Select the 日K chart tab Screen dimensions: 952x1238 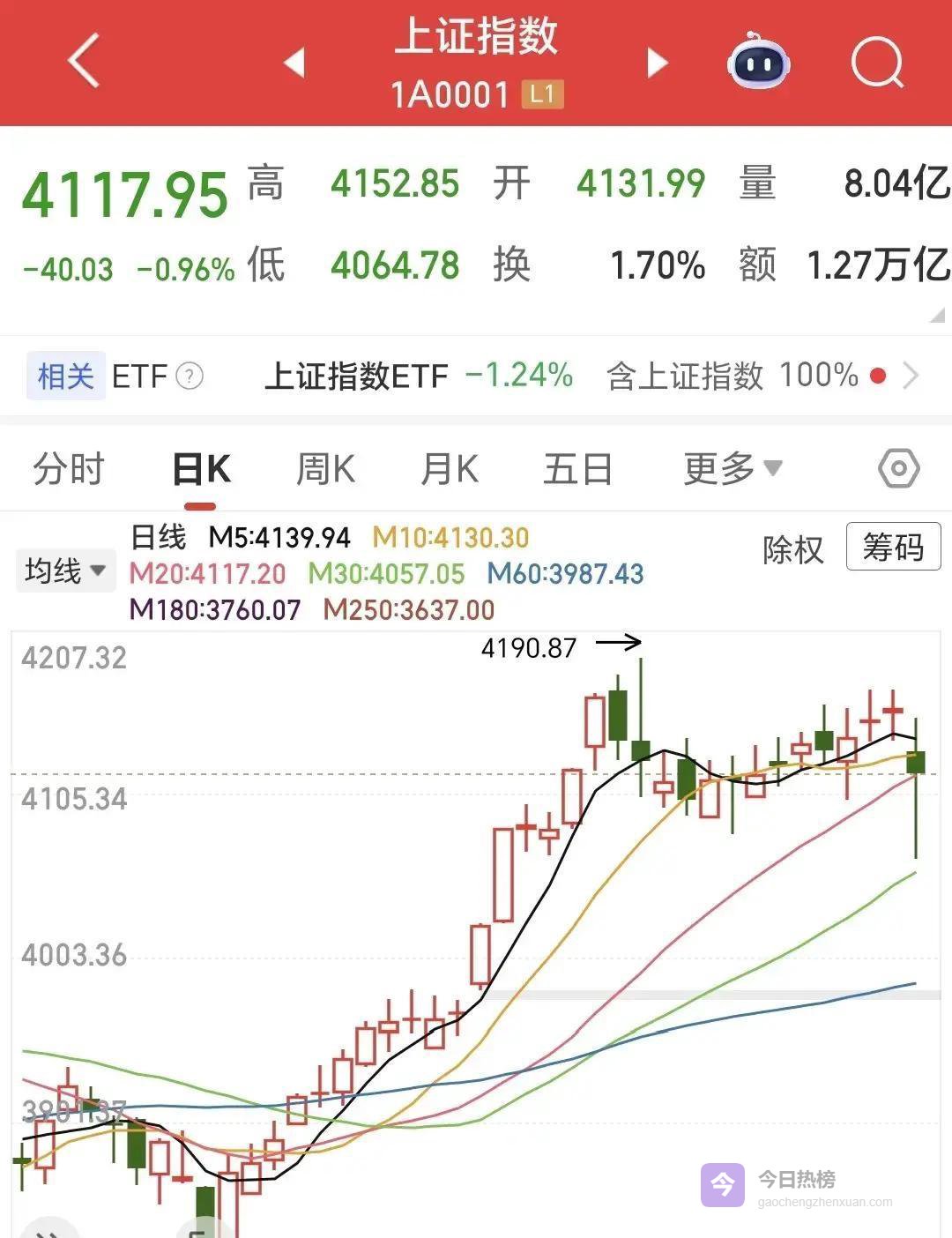pyautogui.click(x=201, y=468)
